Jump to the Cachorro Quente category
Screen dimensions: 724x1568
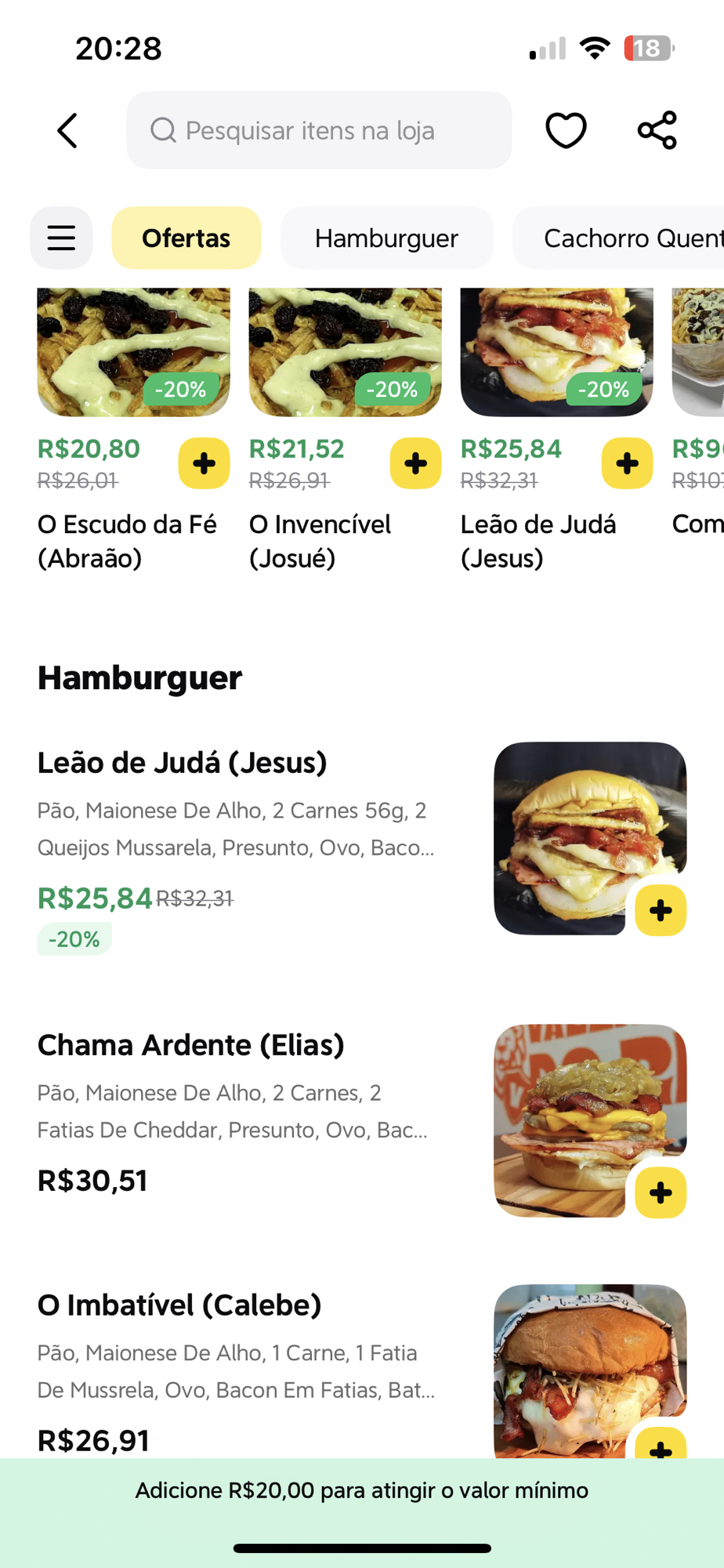tap(627, 238)
